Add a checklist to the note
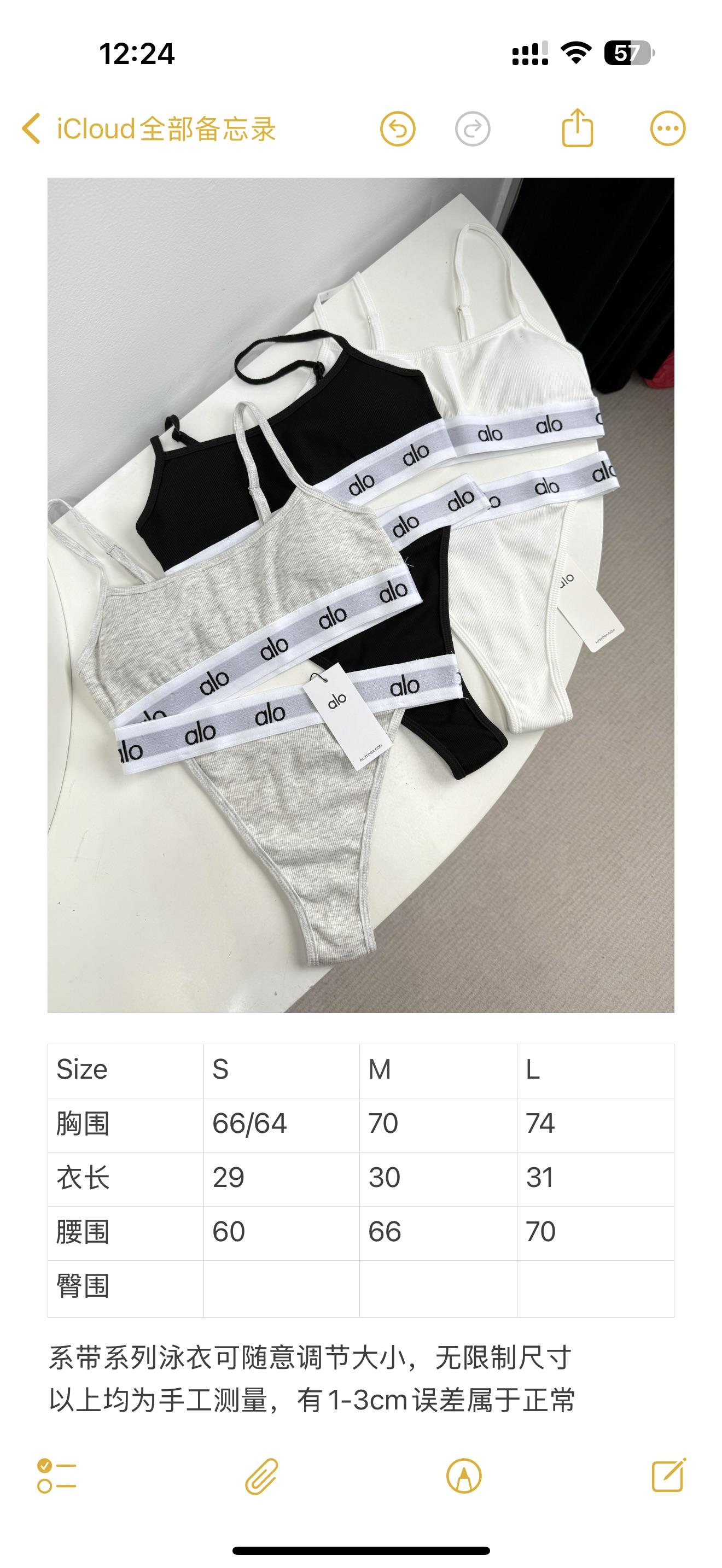 coord(56,1476)
